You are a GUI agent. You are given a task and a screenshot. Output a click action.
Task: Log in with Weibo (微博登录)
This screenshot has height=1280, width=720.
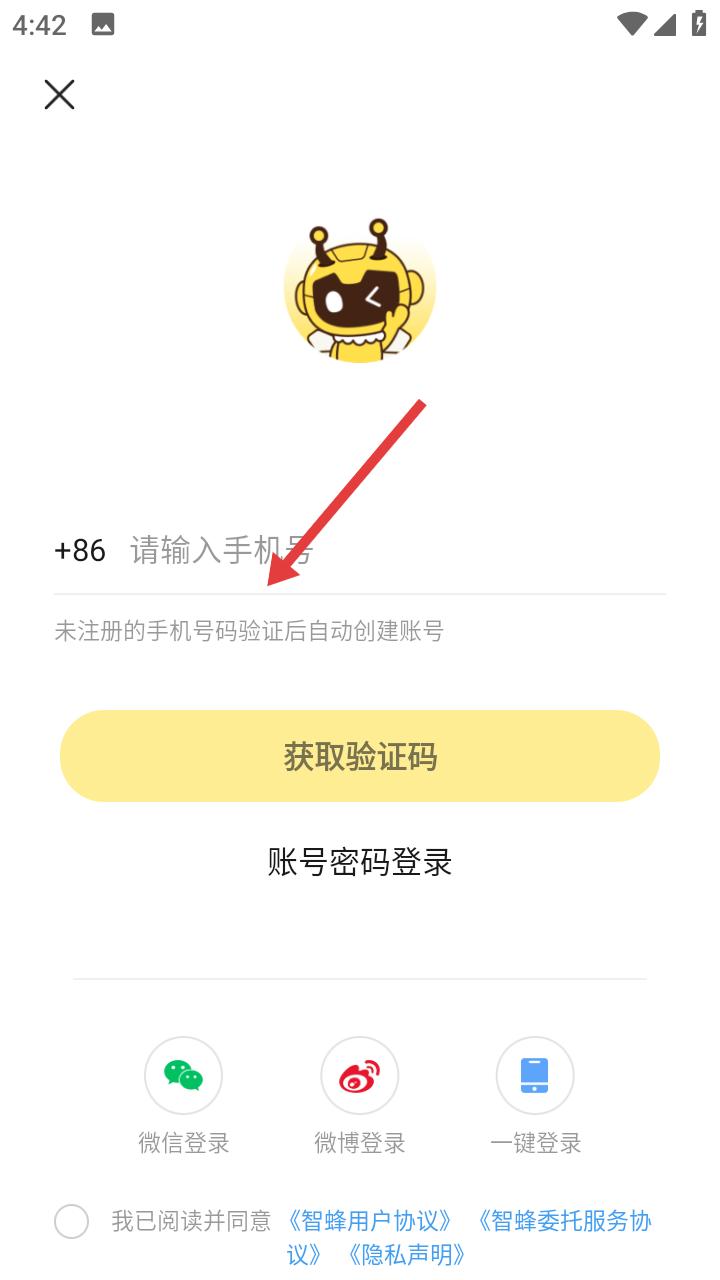click(360, 1096)
